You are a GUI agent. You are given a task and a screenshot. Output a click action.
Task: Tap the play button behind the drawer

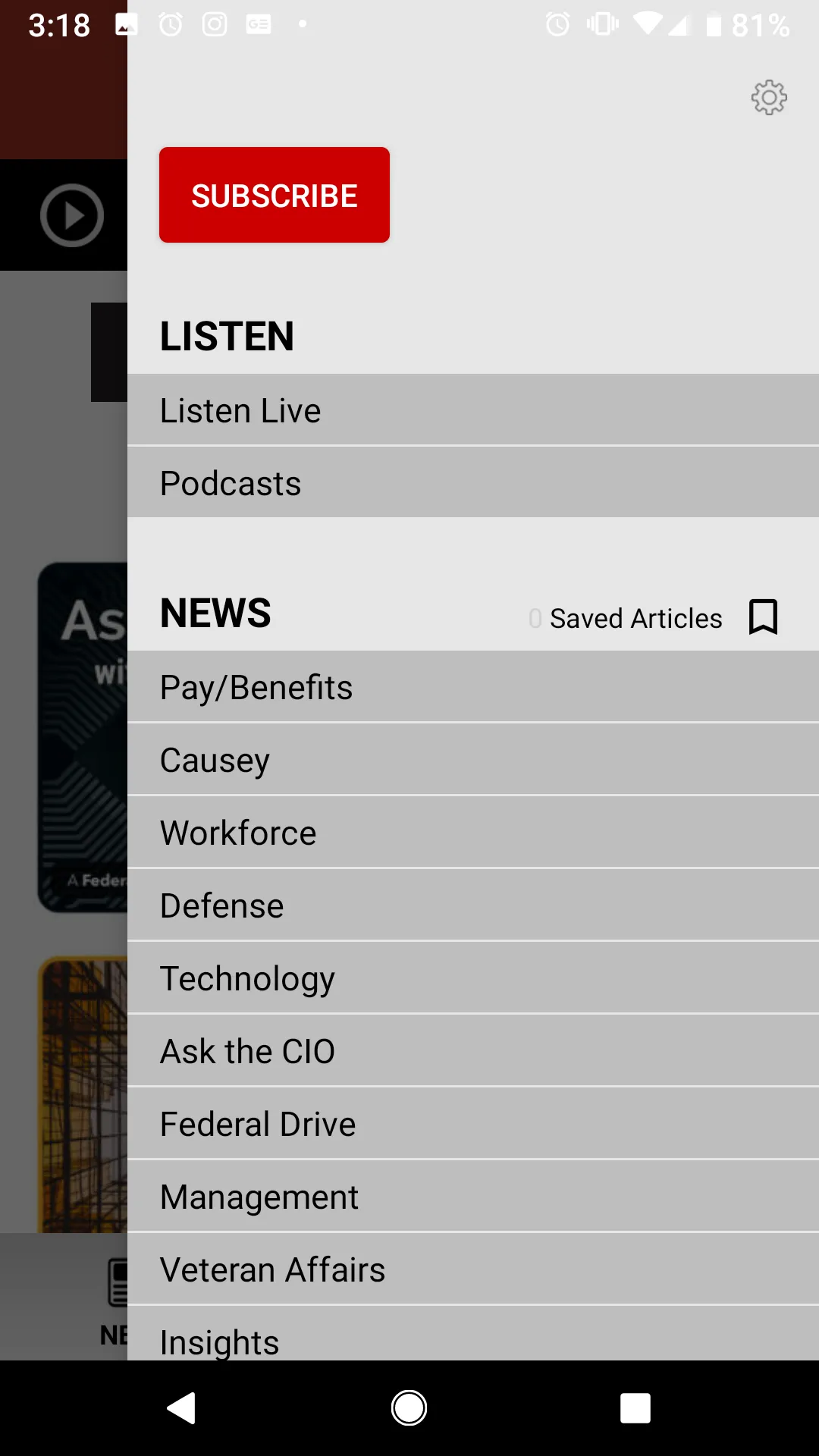click(72, 216)
